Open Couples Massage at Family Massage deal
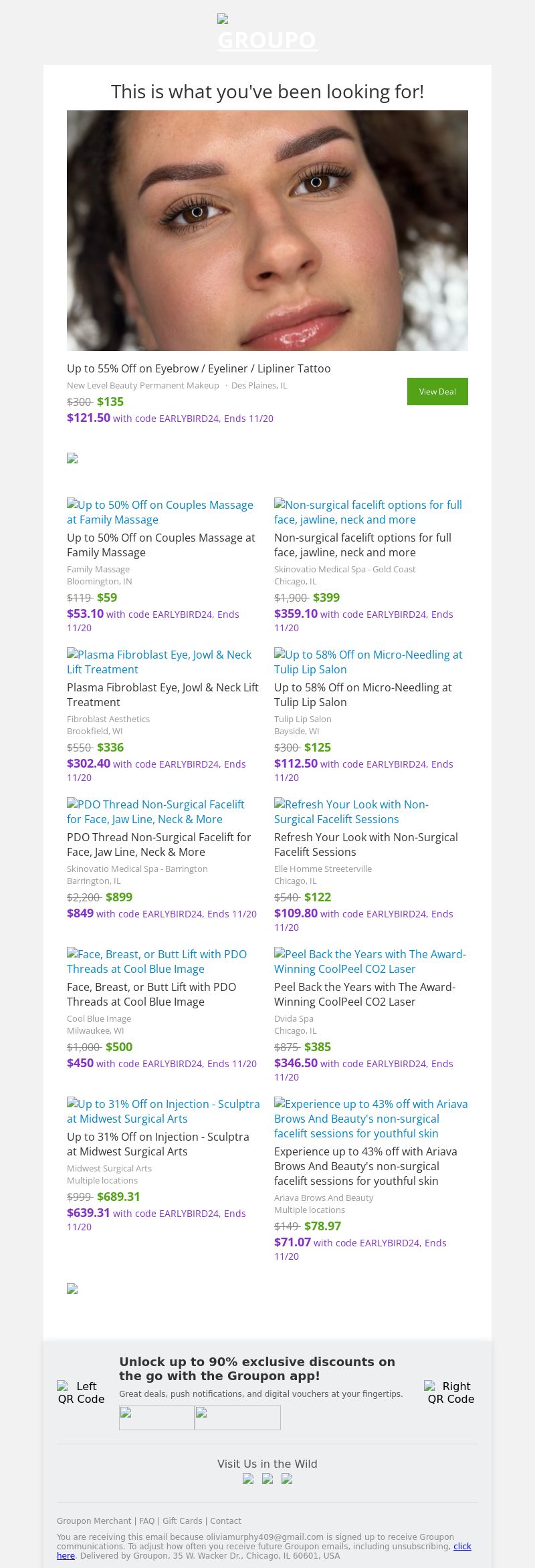535x1568 pixels. (x=160, y=512)
